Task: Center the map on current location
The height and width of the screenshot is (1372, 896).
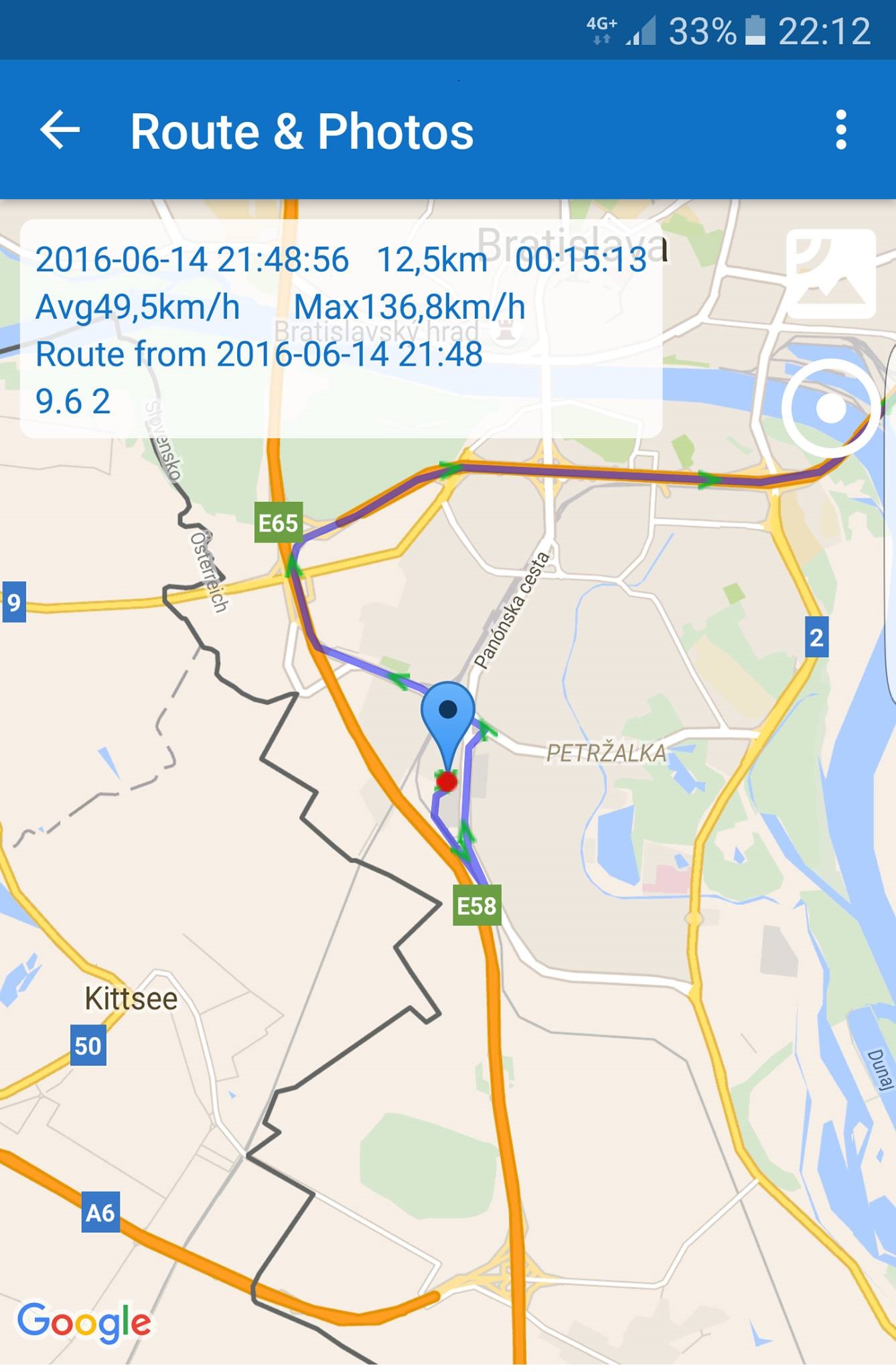Action: (830, 408)
